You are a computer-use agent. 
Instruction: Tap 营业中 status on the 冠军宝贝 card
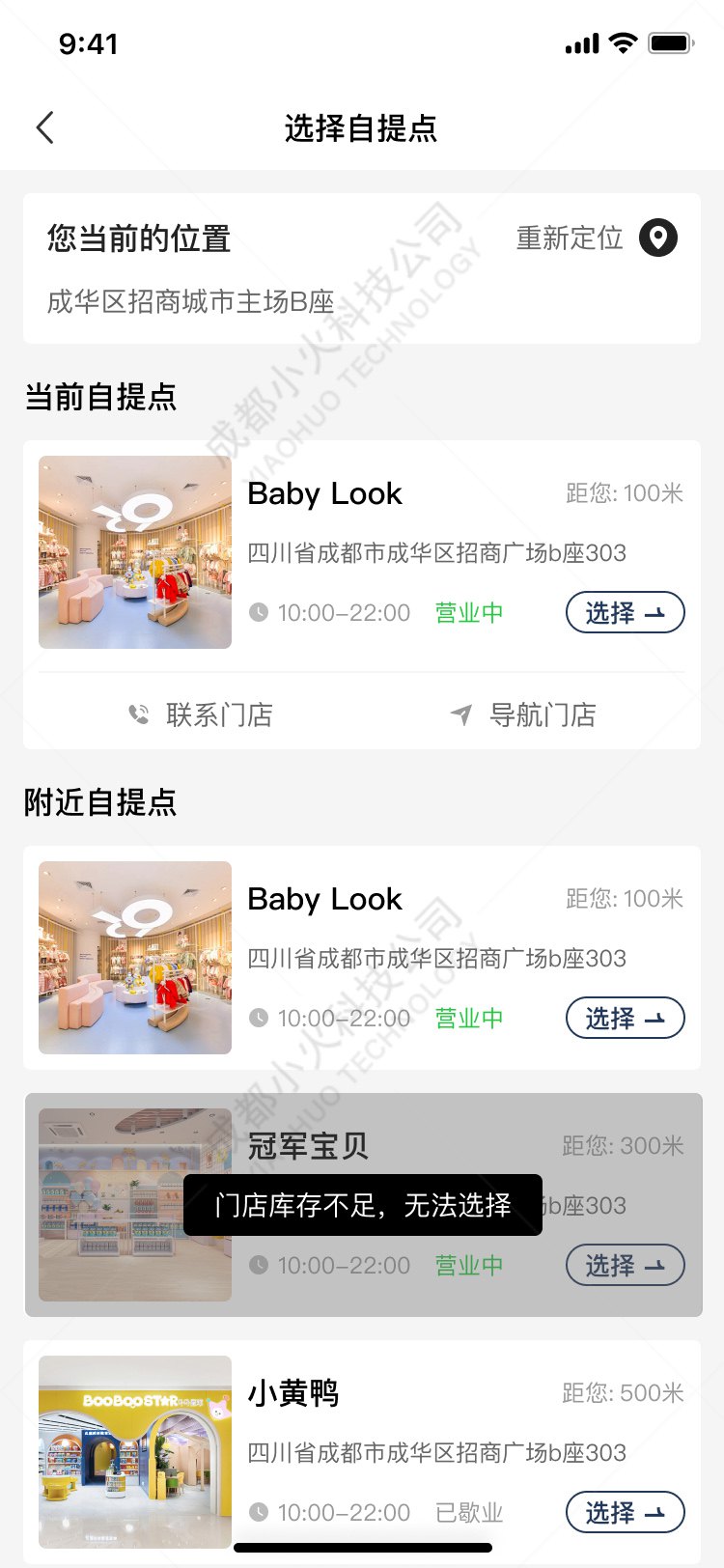tap(468, 1265)
